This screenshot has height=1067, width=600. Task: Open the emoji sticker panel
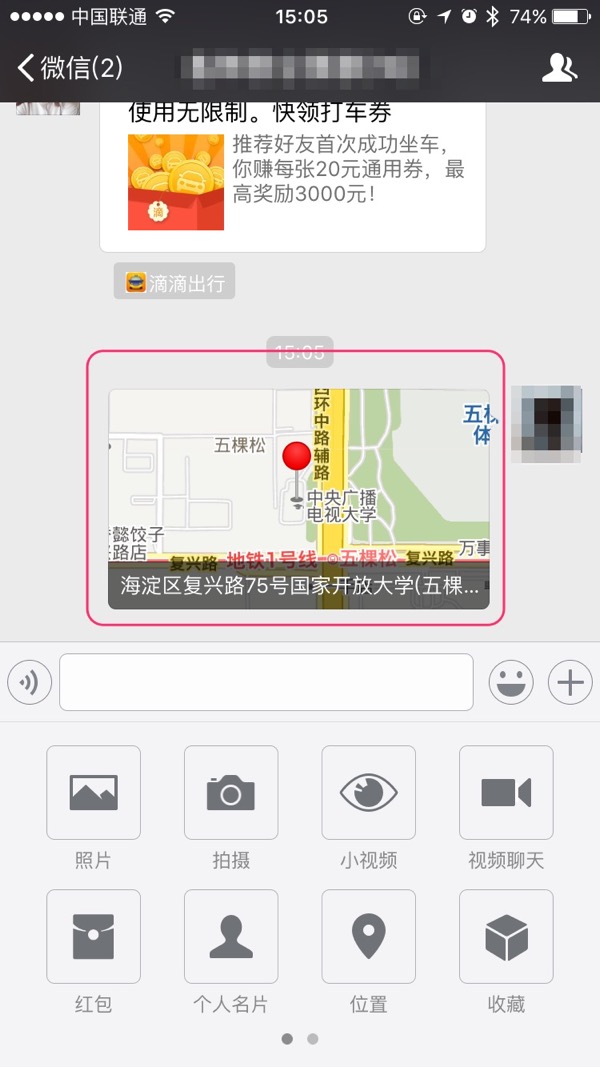coord(511,683)
